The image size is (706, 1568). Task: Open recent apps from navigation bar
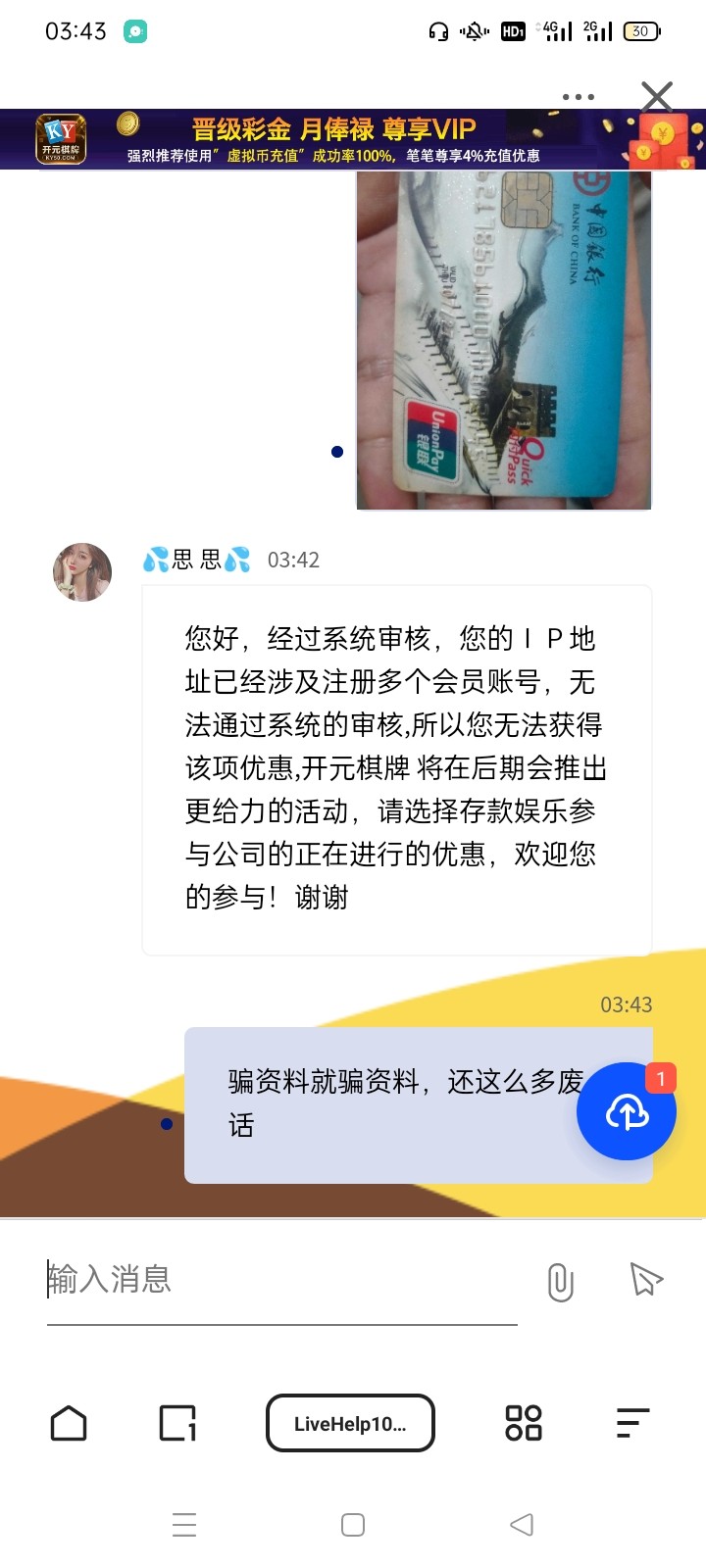click(184, 1525)
